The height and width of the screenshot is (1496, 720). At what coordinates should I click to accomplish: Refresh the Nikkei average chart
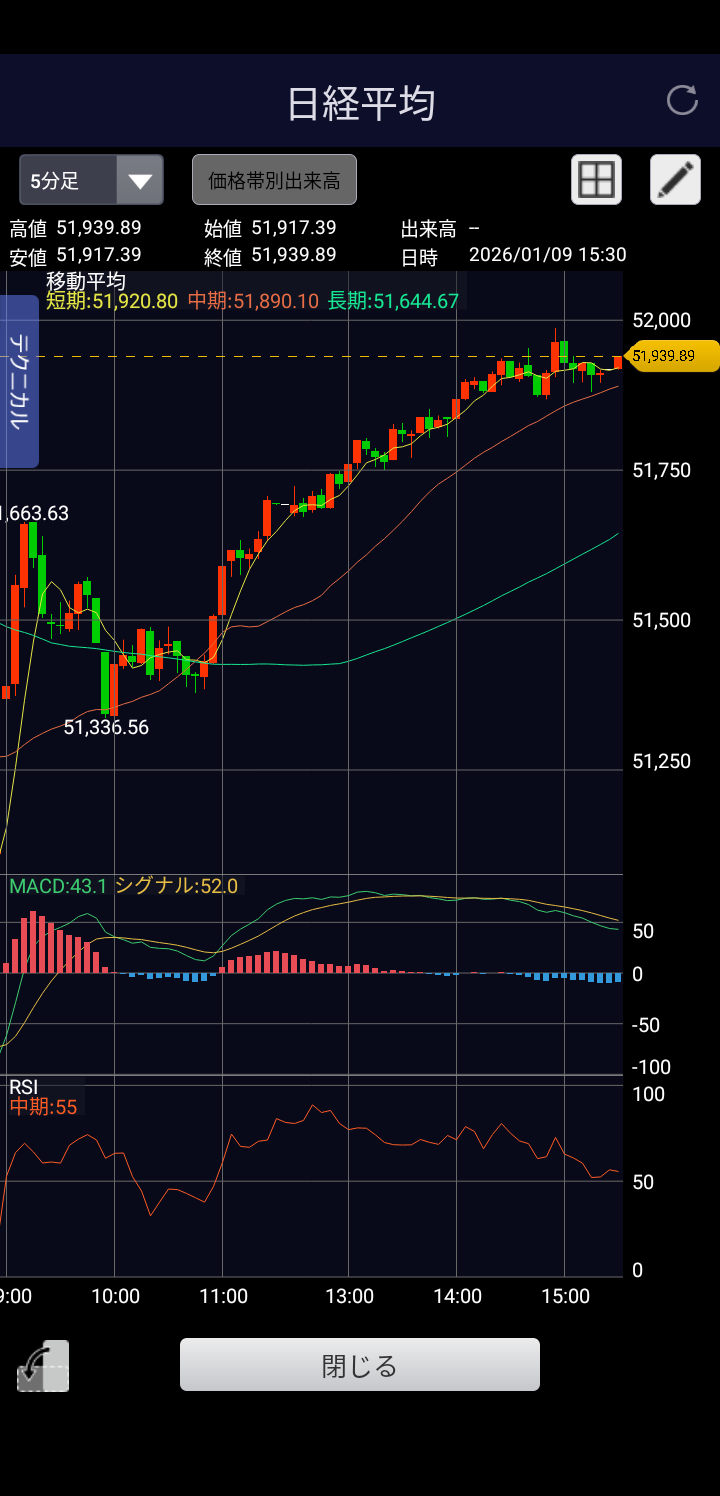point(682,100)
